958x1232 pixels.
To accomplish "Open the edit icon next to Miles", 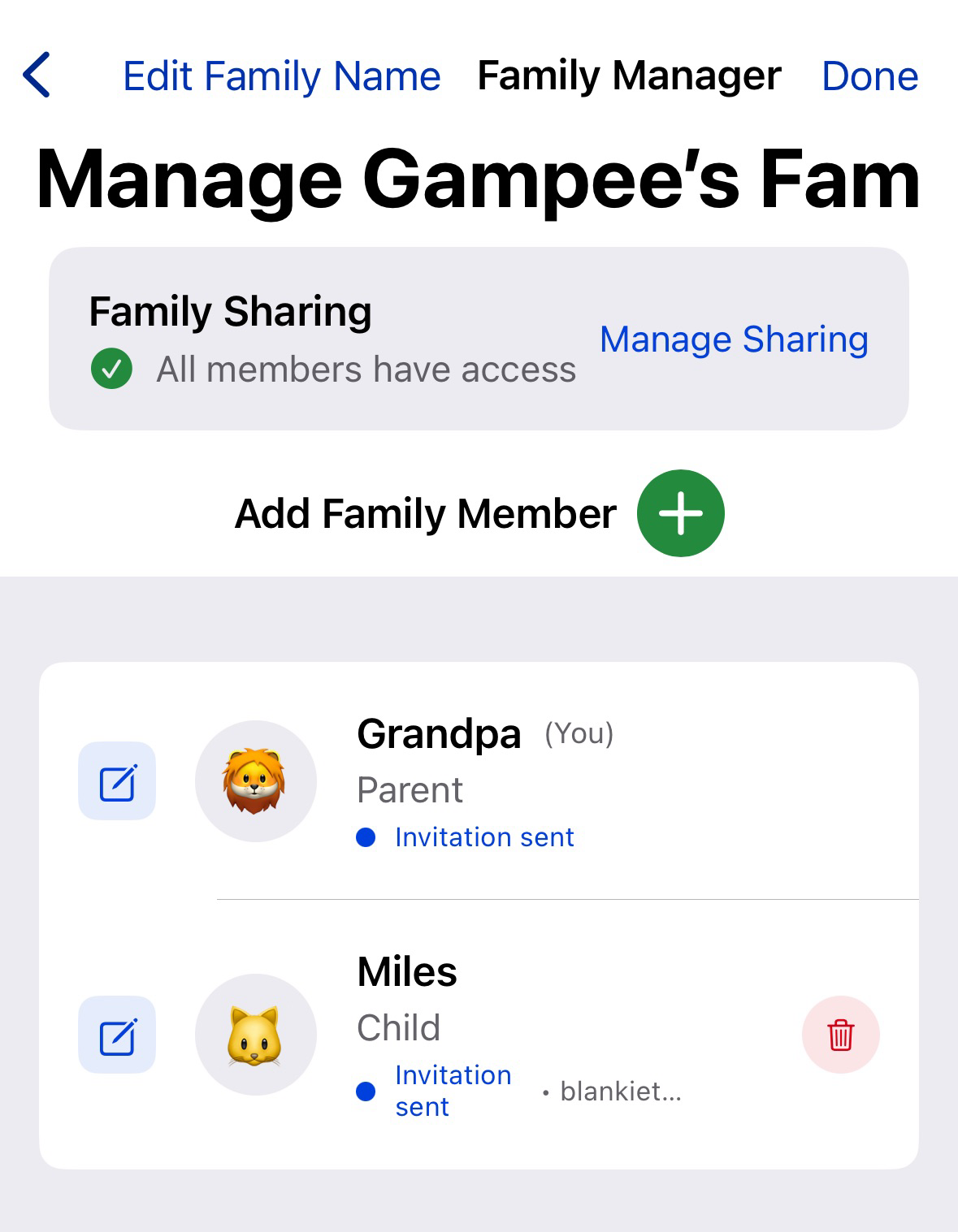I will point(116,1035).
